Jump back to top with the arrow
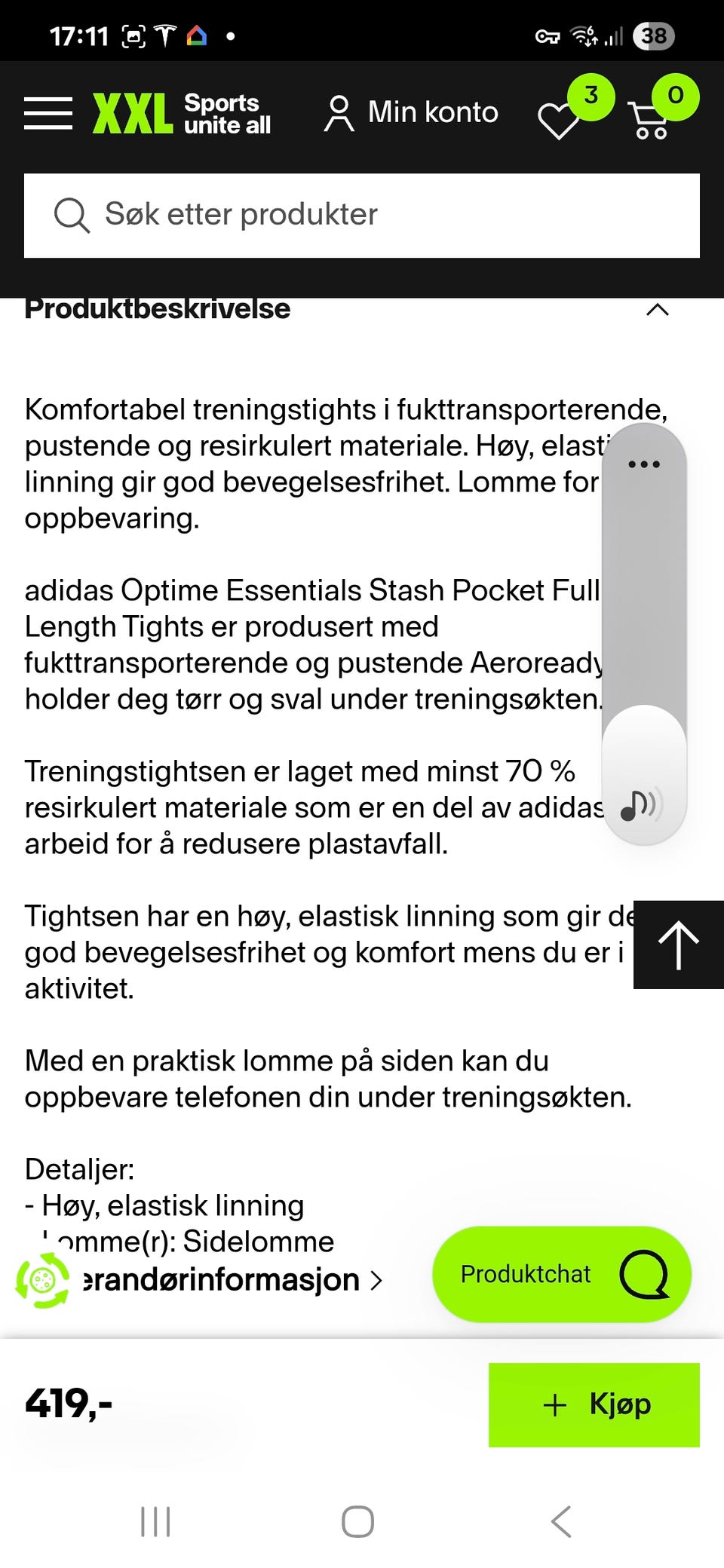Screen dimensions: 724x1568 click(x=679, y=945)
